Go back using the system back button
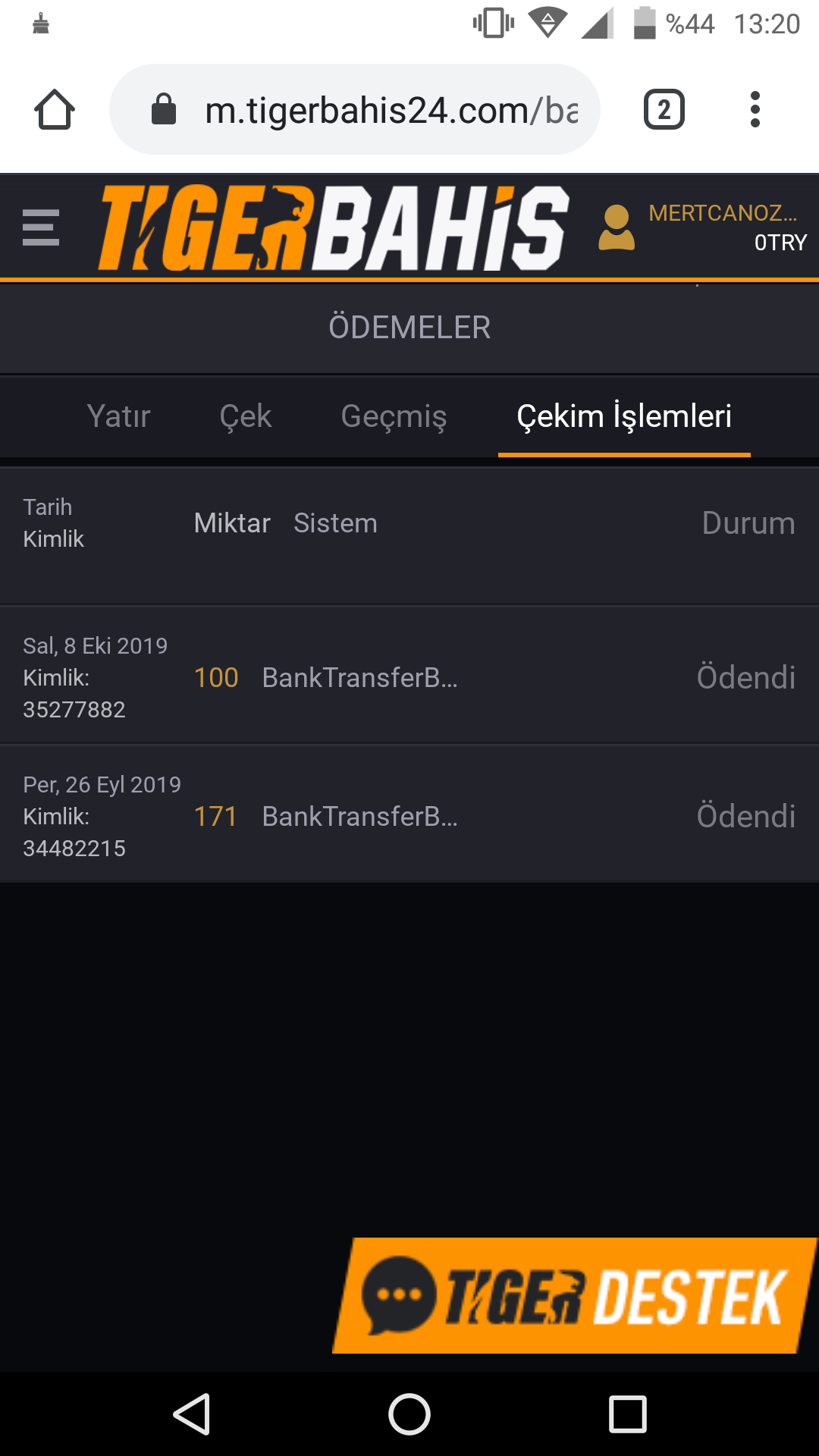 pyautogui.click(x=192, y=1414)
